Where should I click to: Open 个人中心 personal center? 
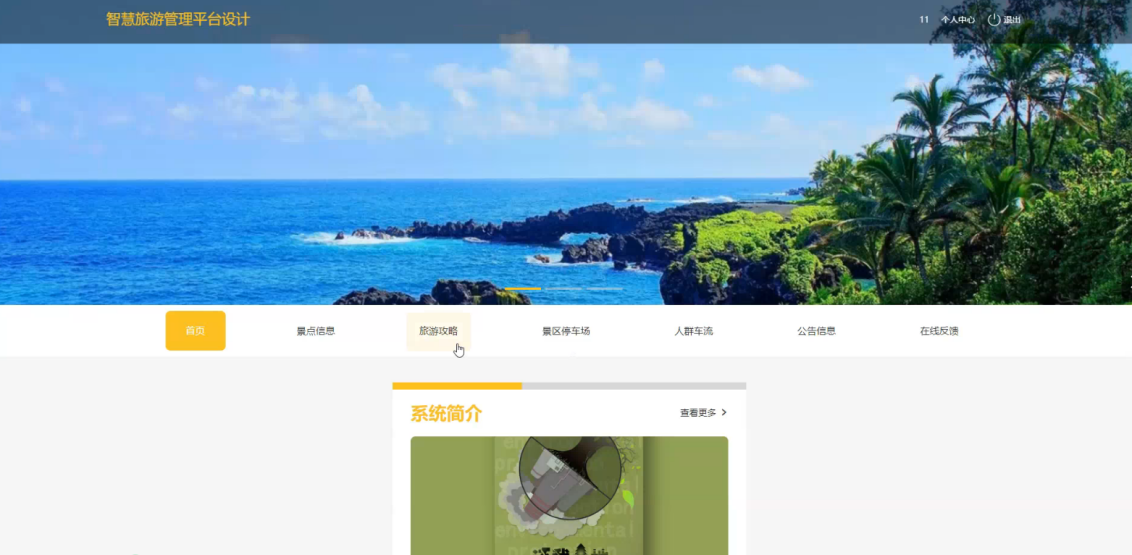[957, 20]
